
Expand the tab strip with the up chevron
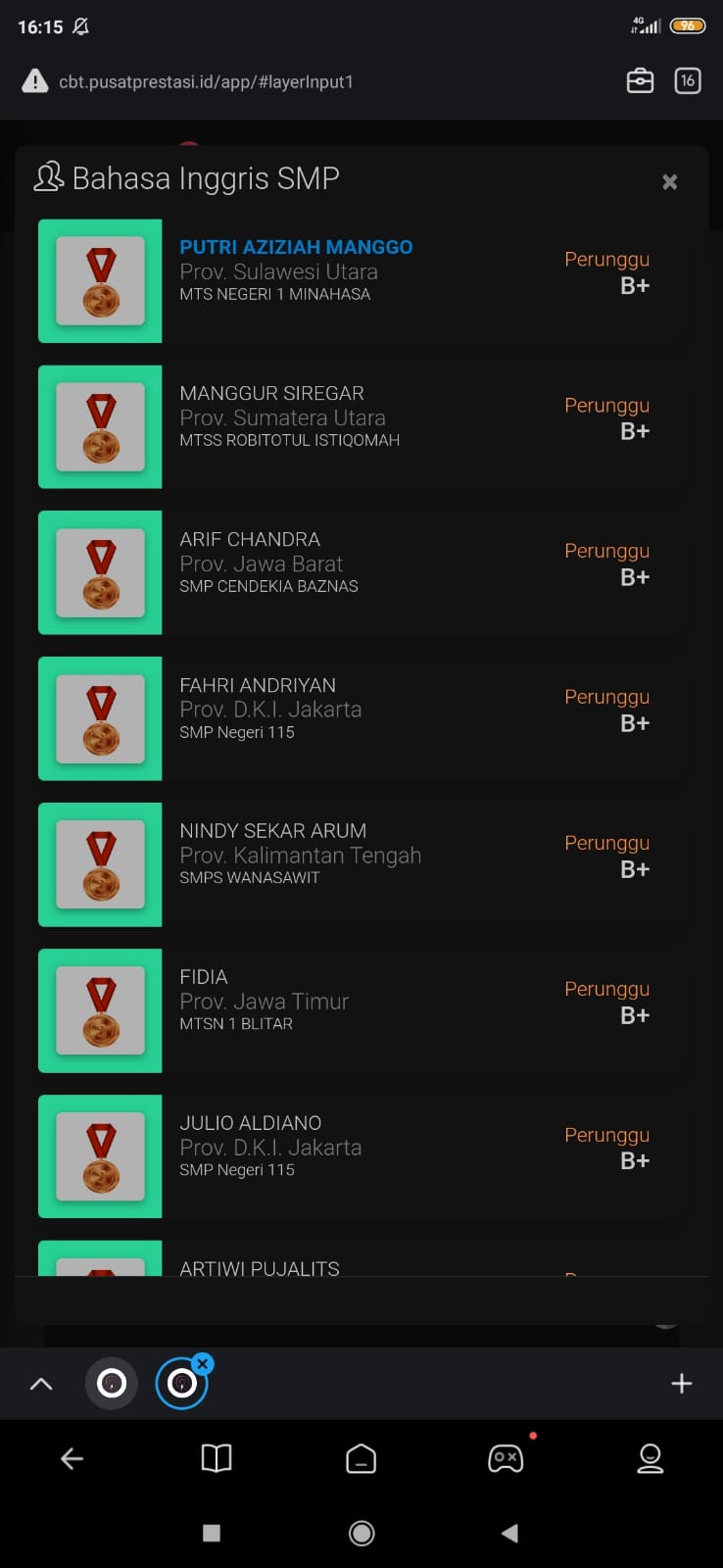[x=41, y=1384]
